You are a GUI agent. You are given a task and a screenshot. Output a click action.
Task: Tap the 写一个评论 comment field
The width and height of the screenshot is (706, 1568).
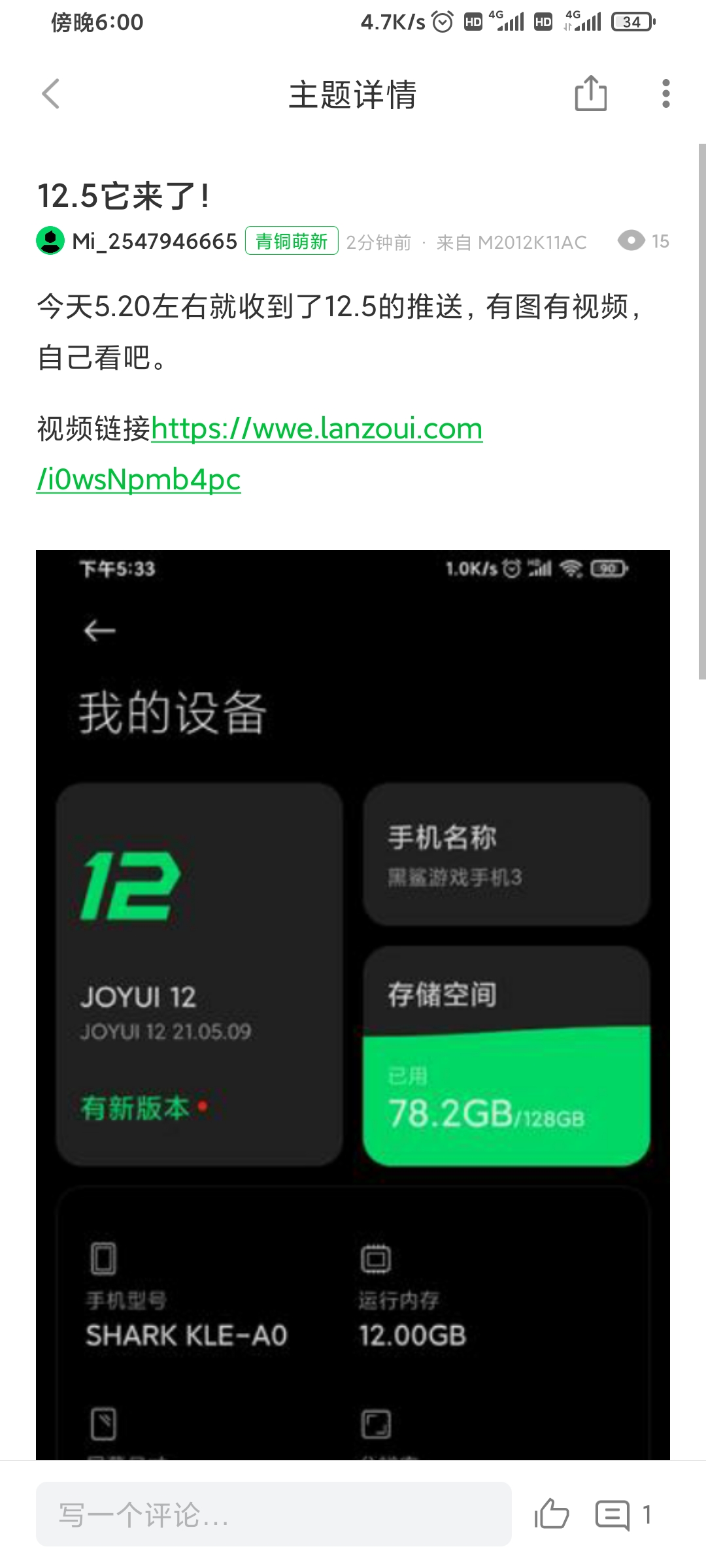(x=273, y=1514)
